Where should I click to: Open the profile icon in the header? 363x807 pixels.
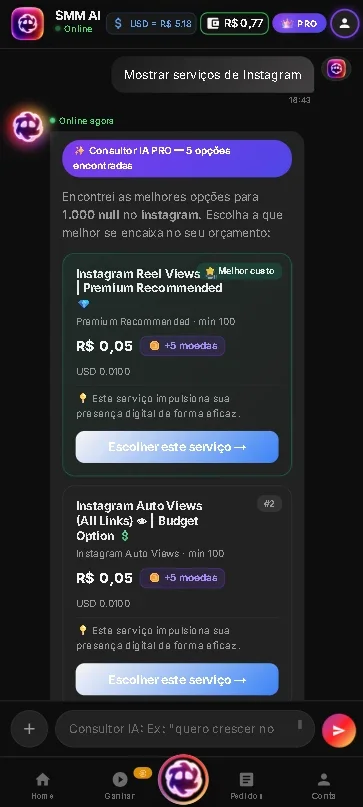[344, 24]
